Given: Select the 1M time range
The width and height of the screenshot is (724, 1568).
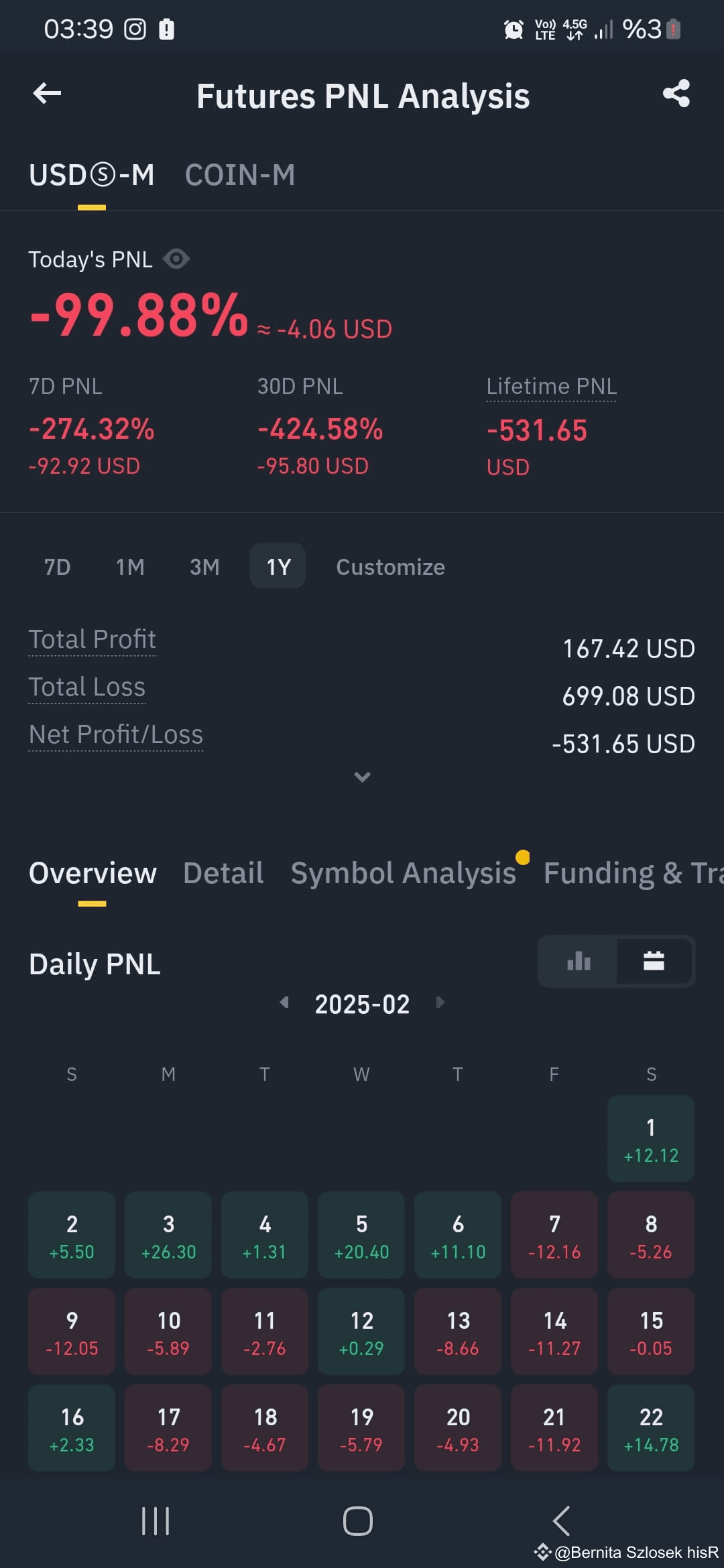Looking at the screenshot, I should tap(130, 567).
